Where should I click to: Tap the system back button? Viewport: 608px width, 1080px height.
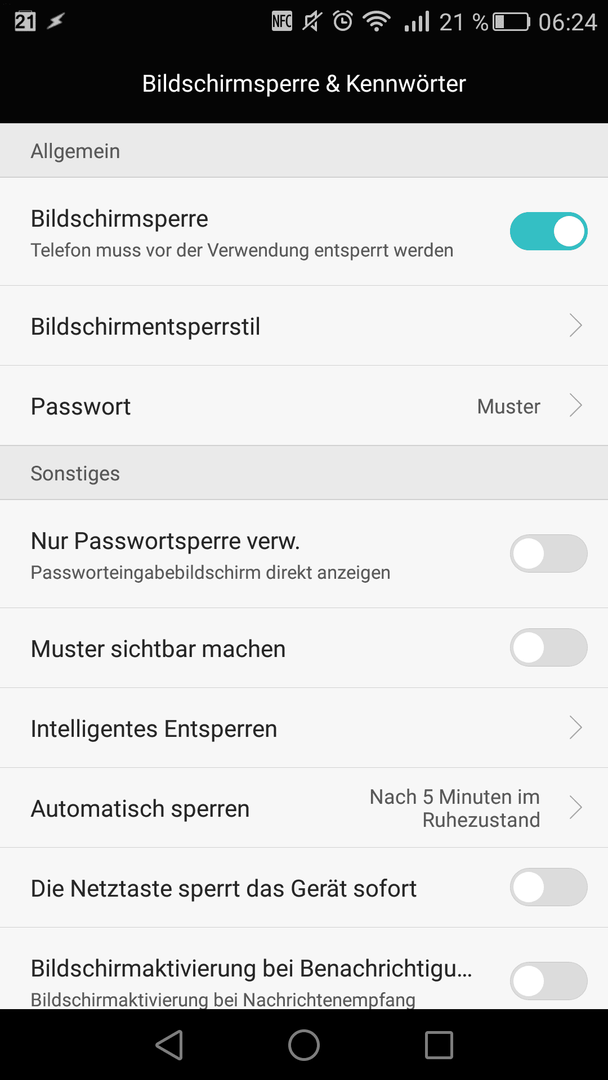tap(169, 1045)
